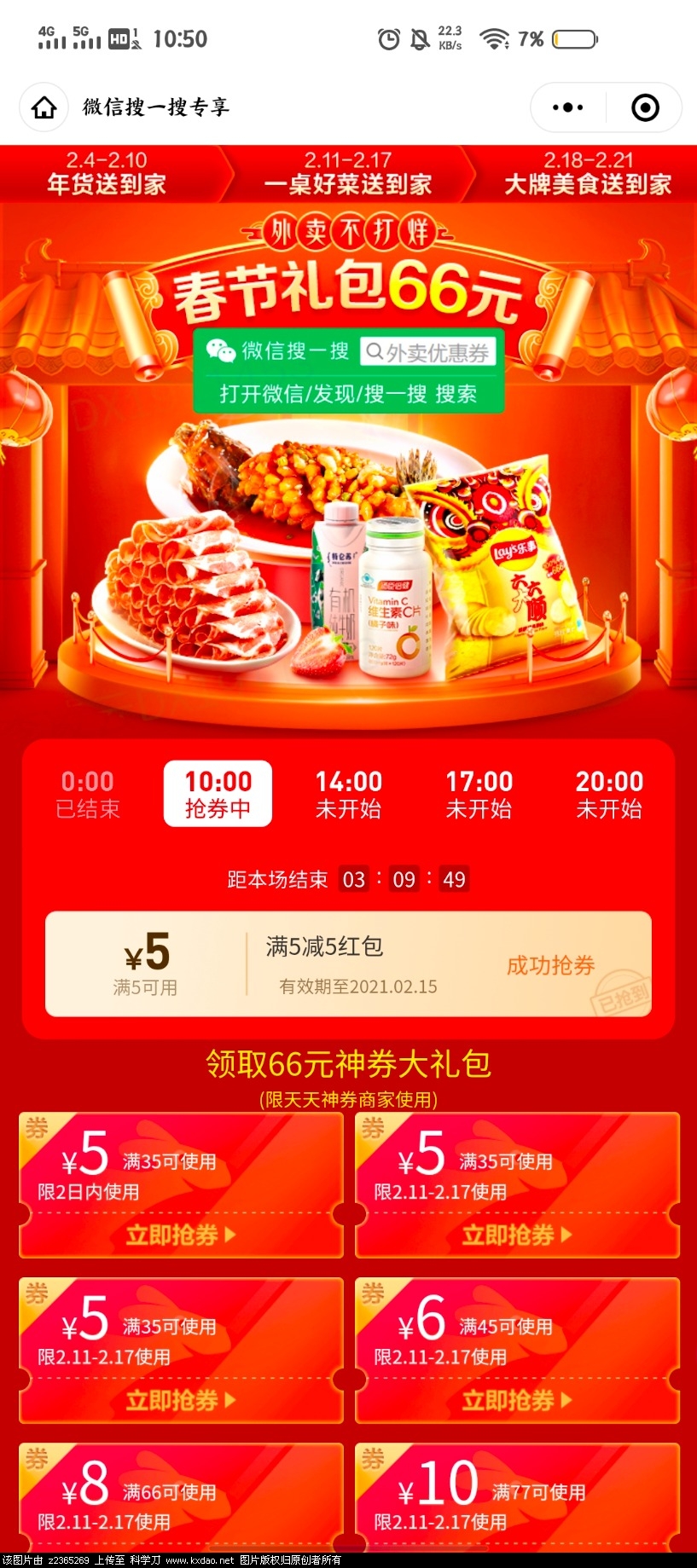
Task: Switch to the 14:00 session
Action: [x=348, y=794]
